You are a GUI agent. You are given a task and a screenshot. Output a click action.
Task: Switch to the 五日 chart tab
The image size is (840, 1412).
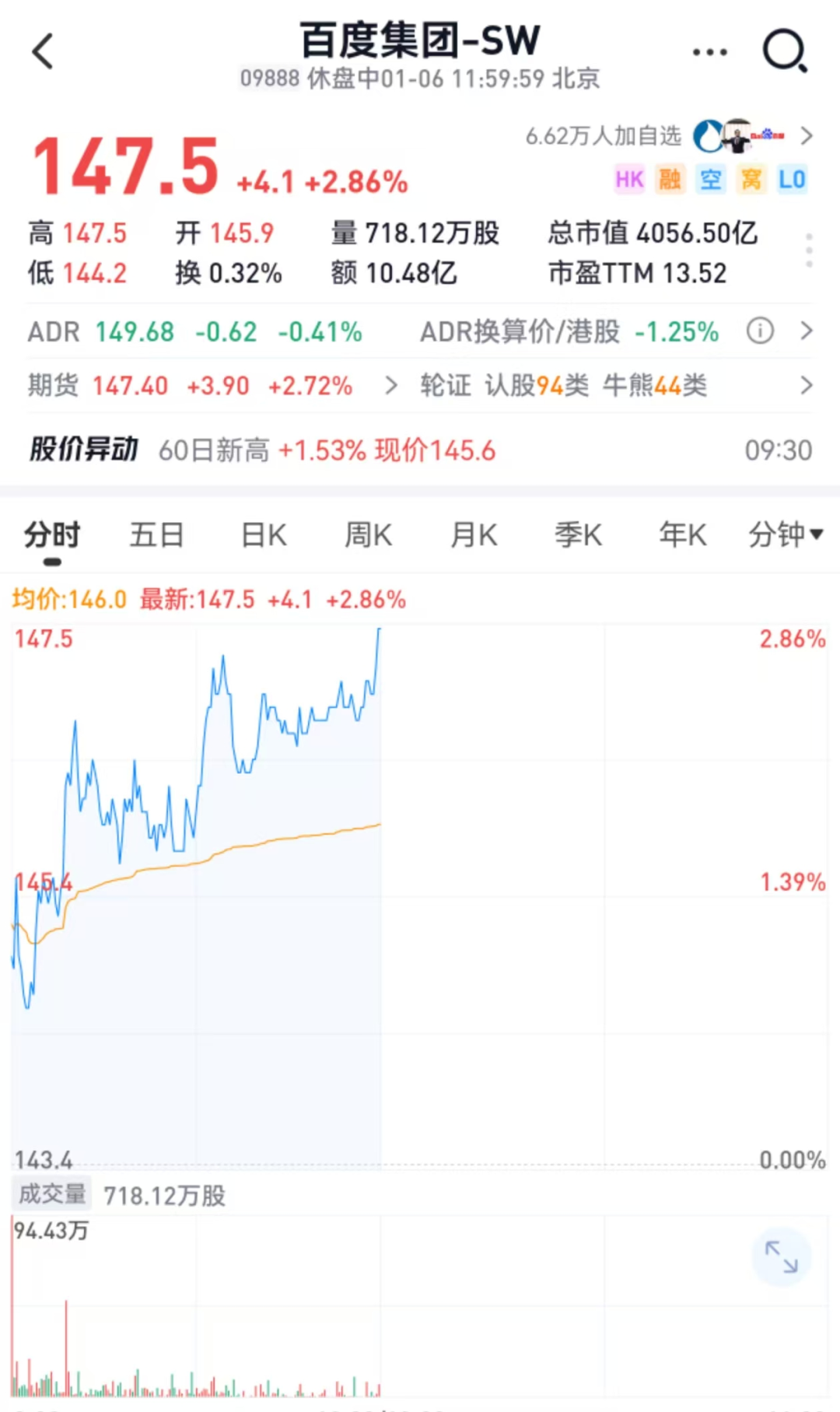pyautogui.click(x=156, y=535)
